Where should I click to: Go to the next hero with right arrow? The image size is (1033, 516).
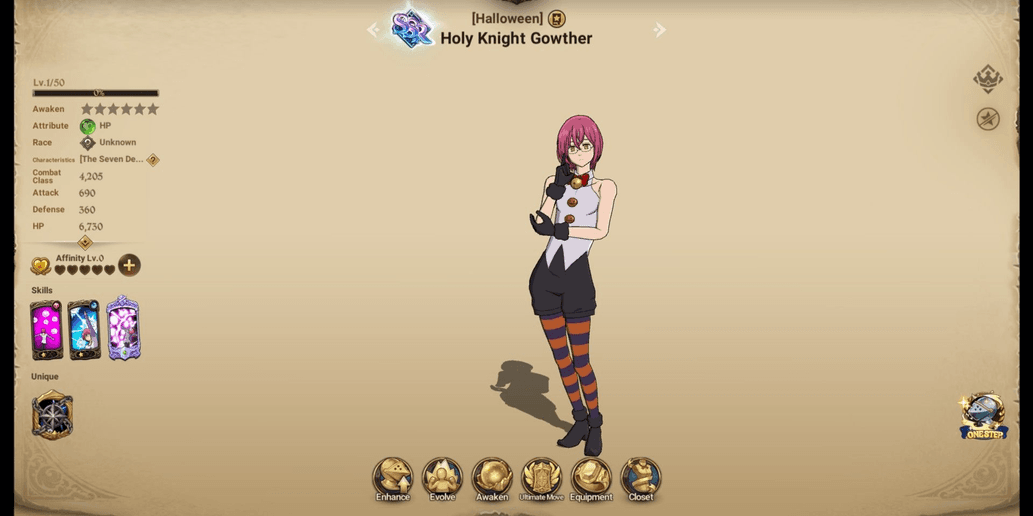pyautogui.click(x=659, y=30)
